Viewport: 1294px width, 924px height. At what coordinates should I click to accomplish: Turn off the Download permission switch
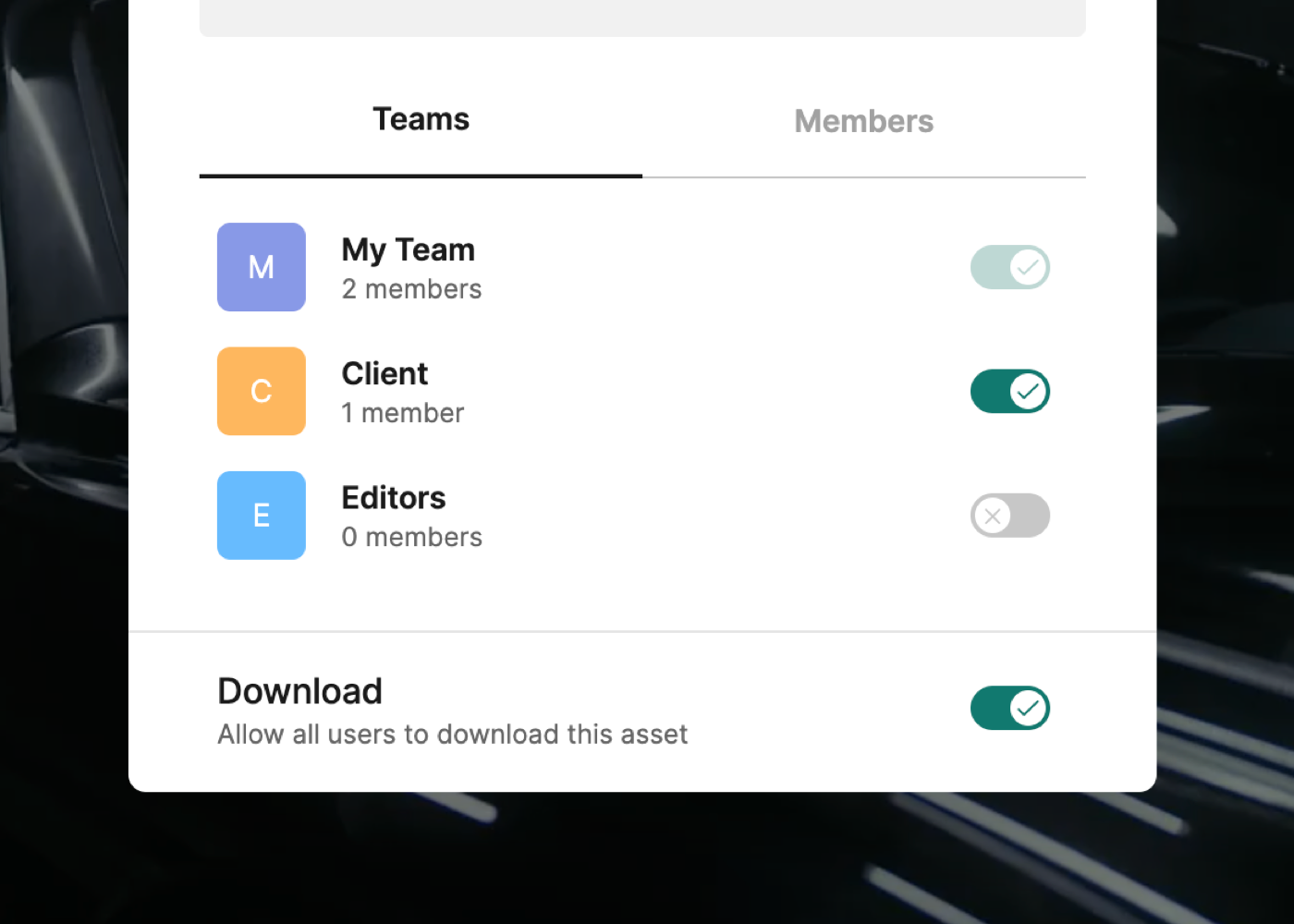(x=1009, y=709)
